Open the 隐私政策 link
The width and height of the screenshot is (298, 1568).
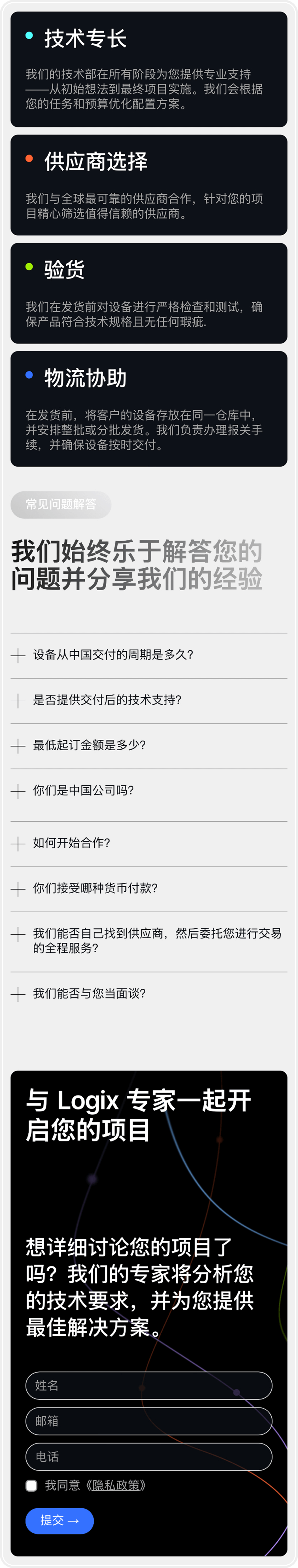tap(116, 1486)
